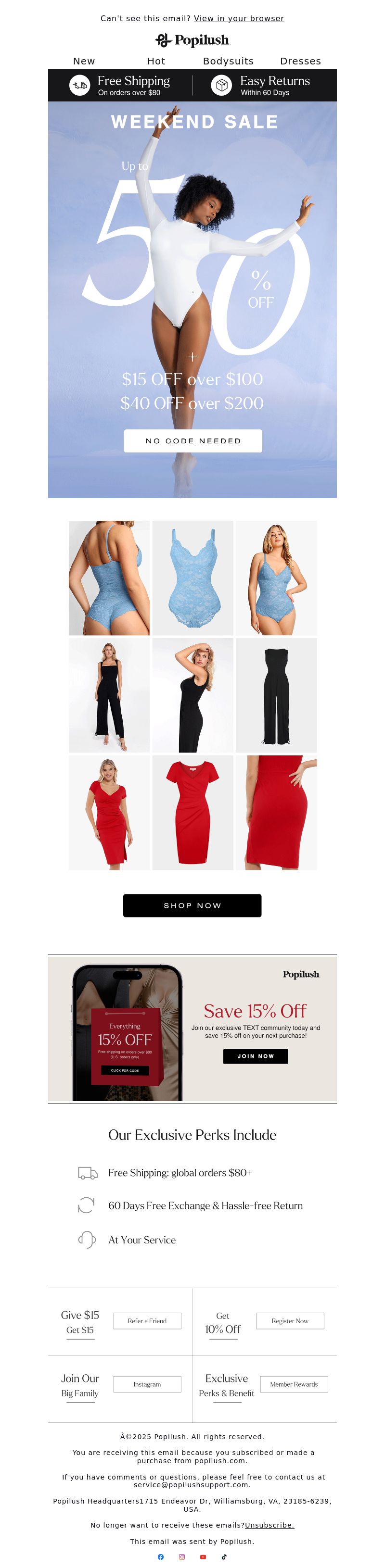Open the TikTok icon in footer

point(224,1557)
